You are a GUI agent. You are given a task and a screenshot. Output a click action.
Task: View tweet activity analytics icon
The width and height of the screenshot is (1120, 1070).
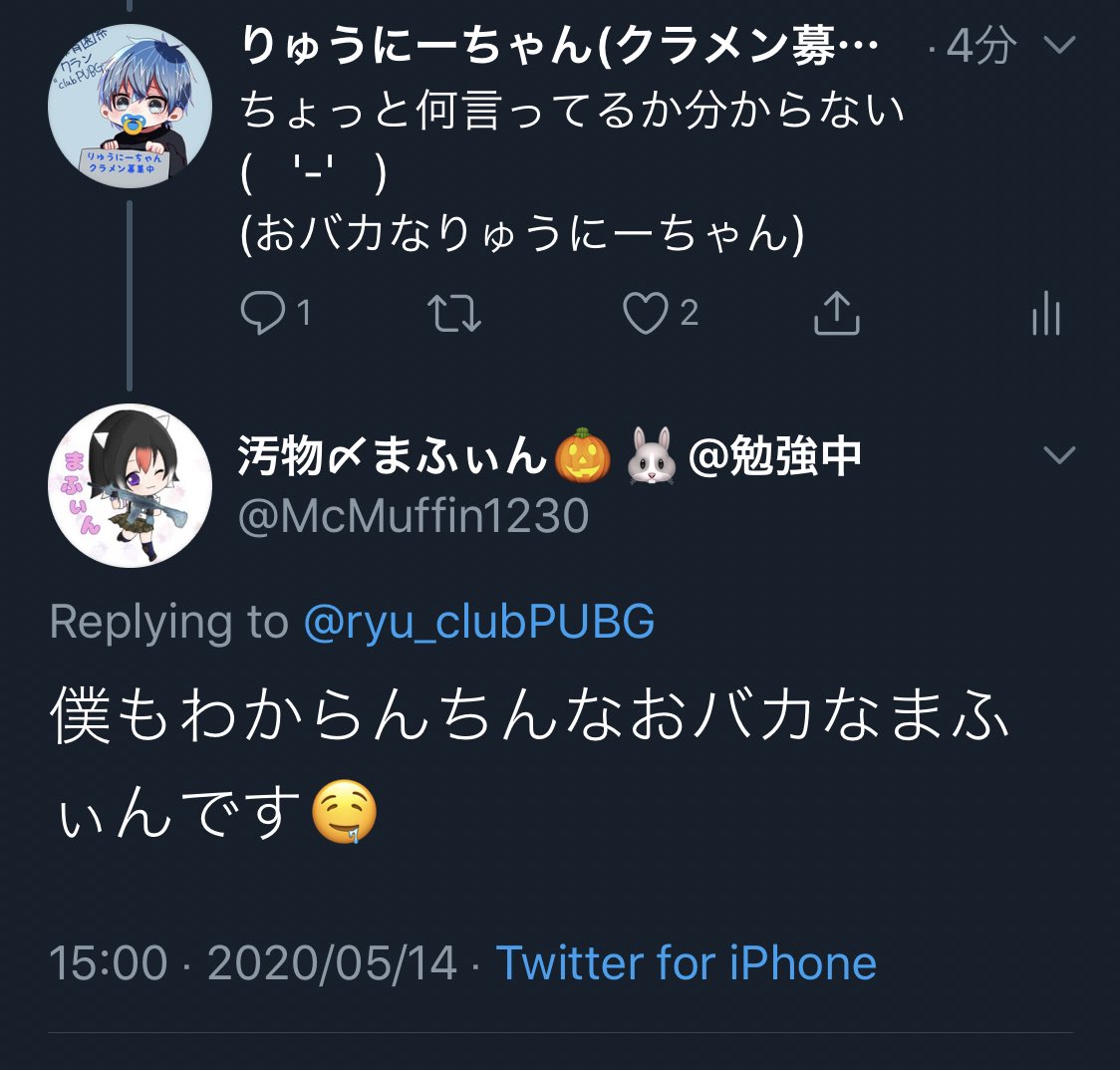tap(1045, 313)
